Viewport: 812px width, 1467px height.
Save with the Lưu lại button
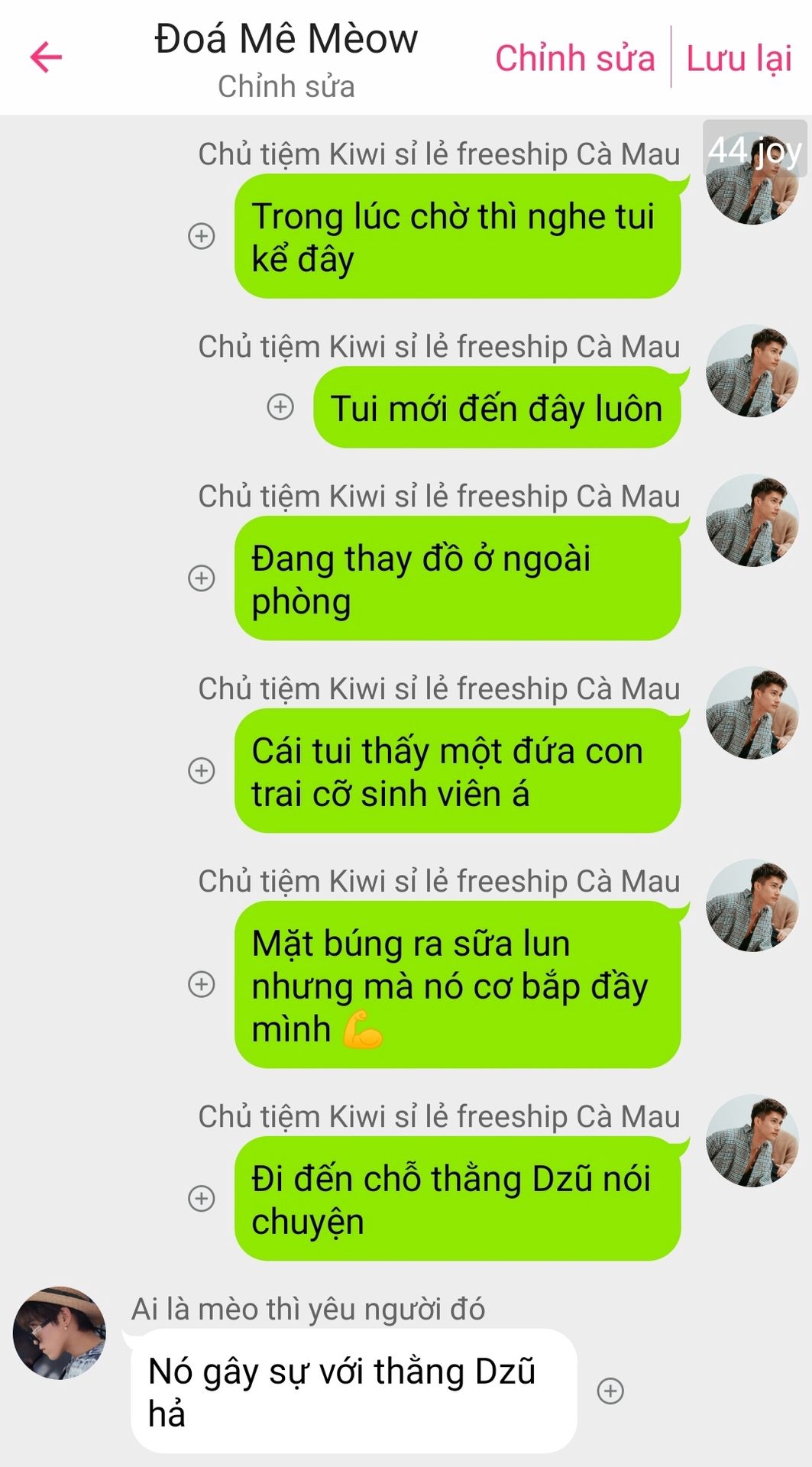(739, 59)
